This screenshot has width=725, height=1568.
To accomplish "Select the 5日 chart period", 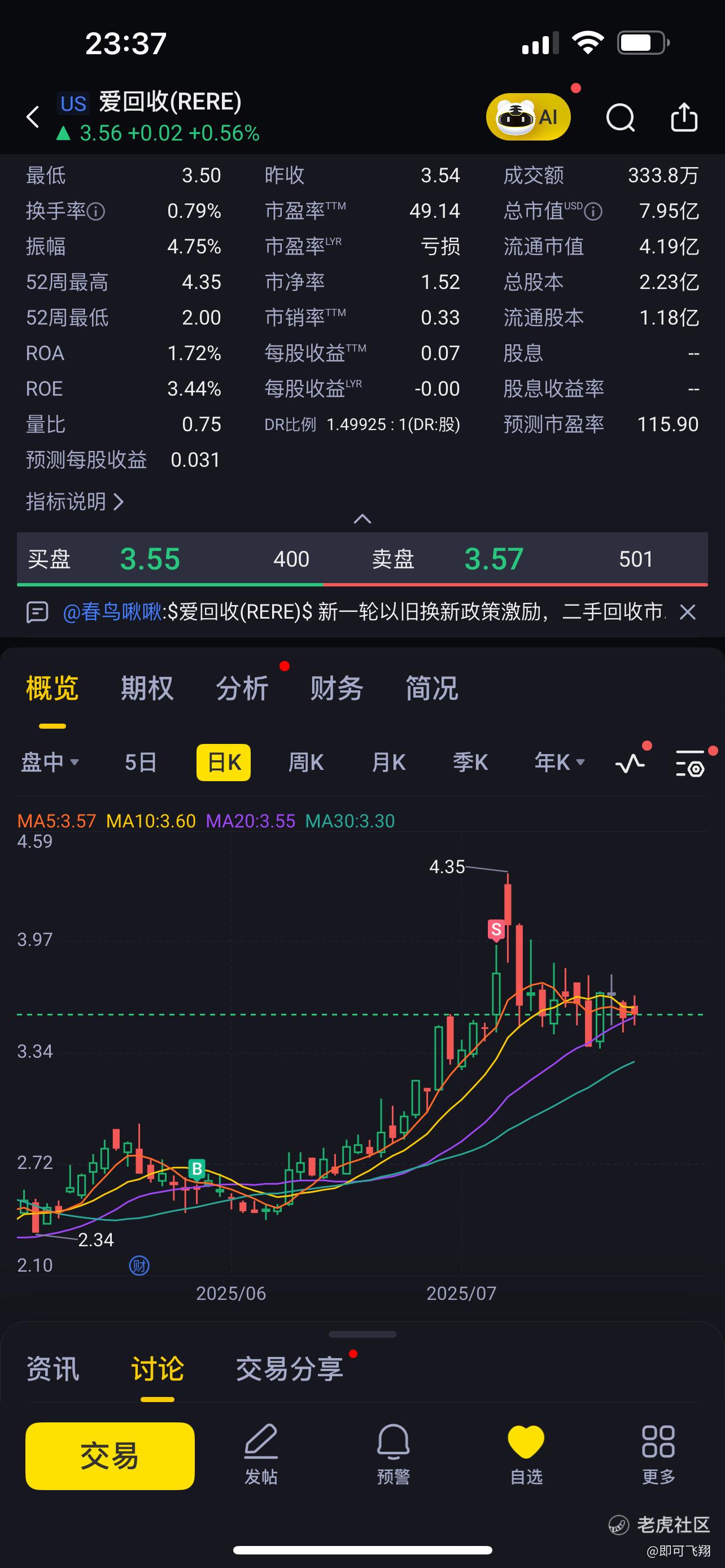I will pyautogui.click(x=141, y=762).
